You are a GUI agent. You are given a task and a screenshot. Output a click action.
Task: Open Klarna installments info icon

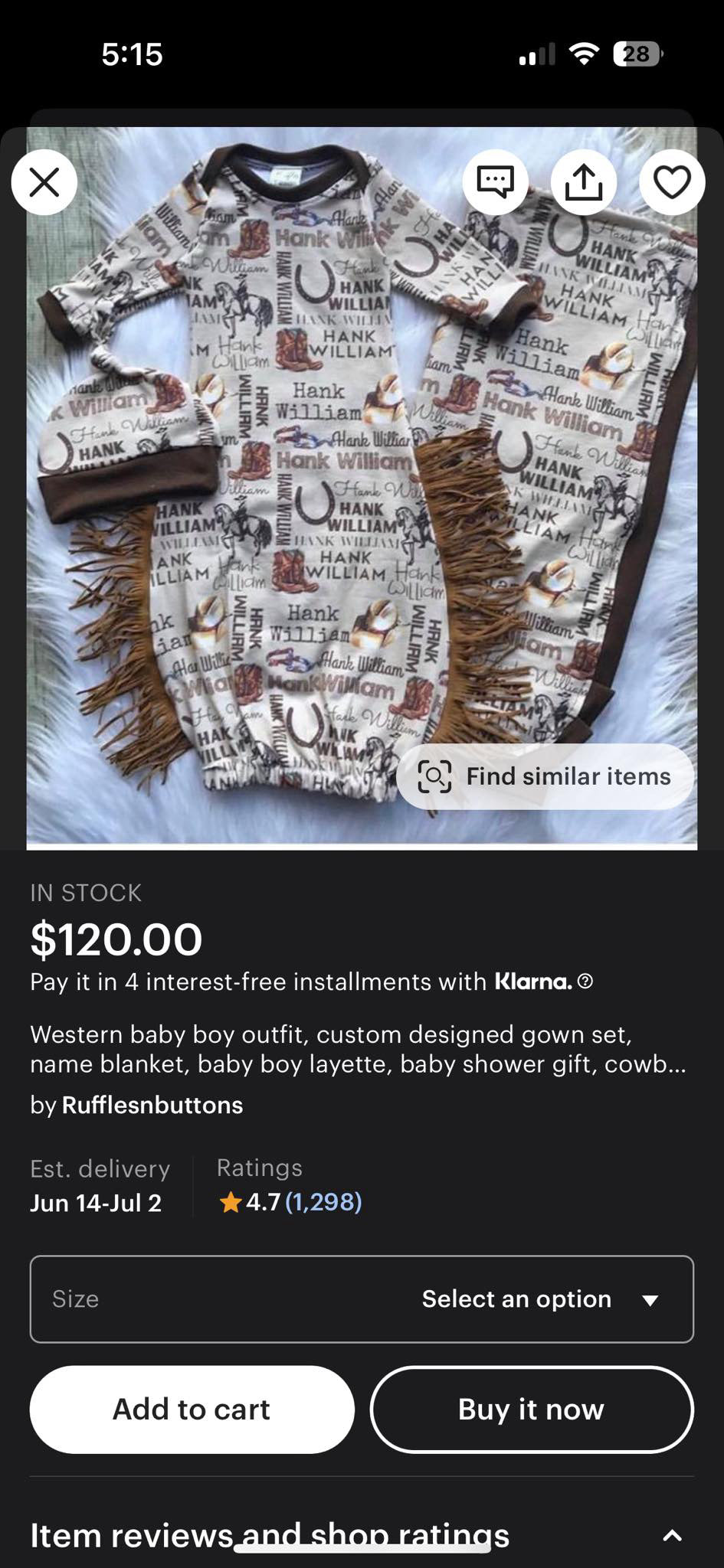pos(585,982)
